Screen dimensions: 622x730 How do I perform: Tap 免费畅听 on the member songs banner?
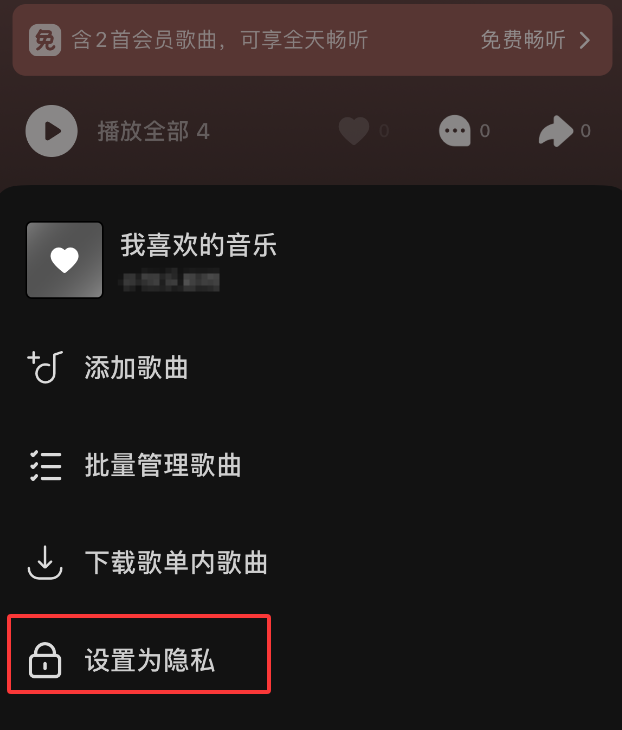coord(535,40)
